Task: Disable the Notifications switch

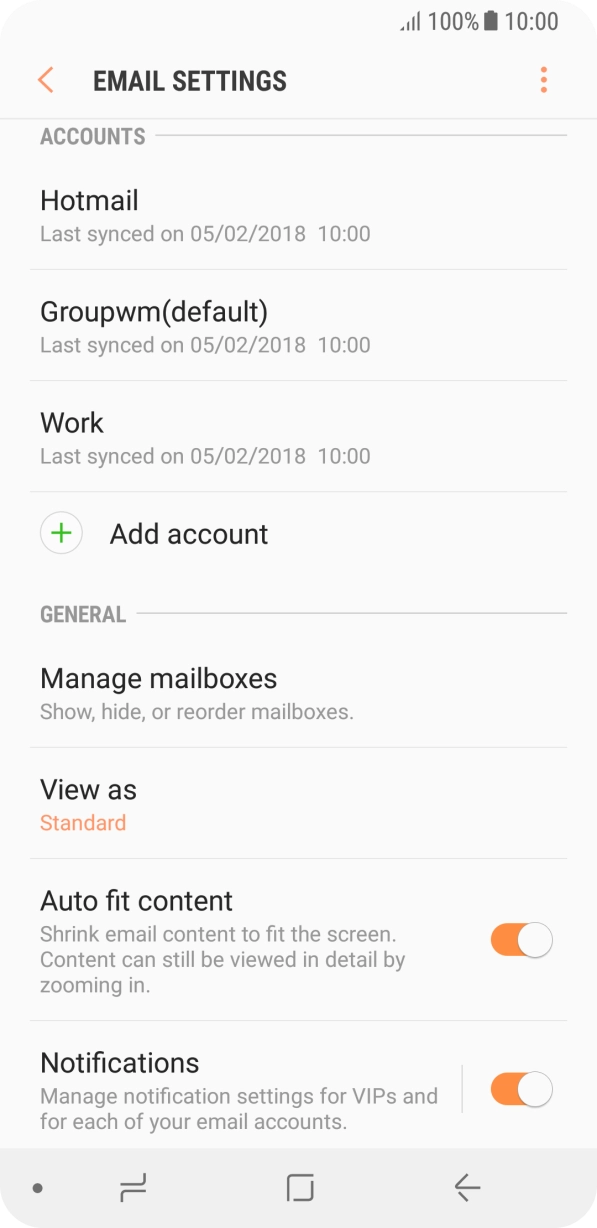Action: click(x=521, y=1090)
